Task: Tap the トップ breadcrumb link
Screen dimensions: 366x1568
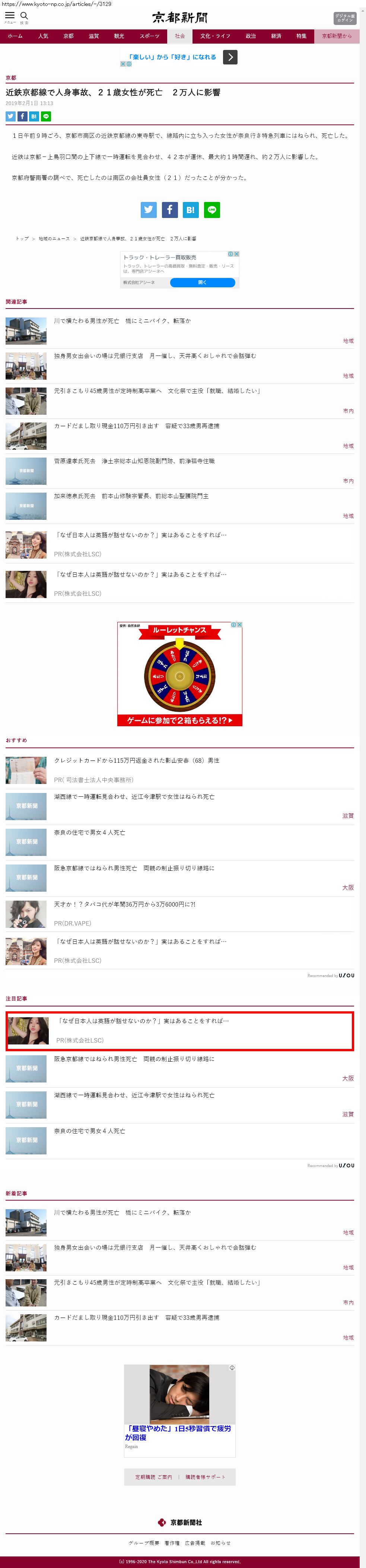Action: pyautogui.click(x=22, y=238)
